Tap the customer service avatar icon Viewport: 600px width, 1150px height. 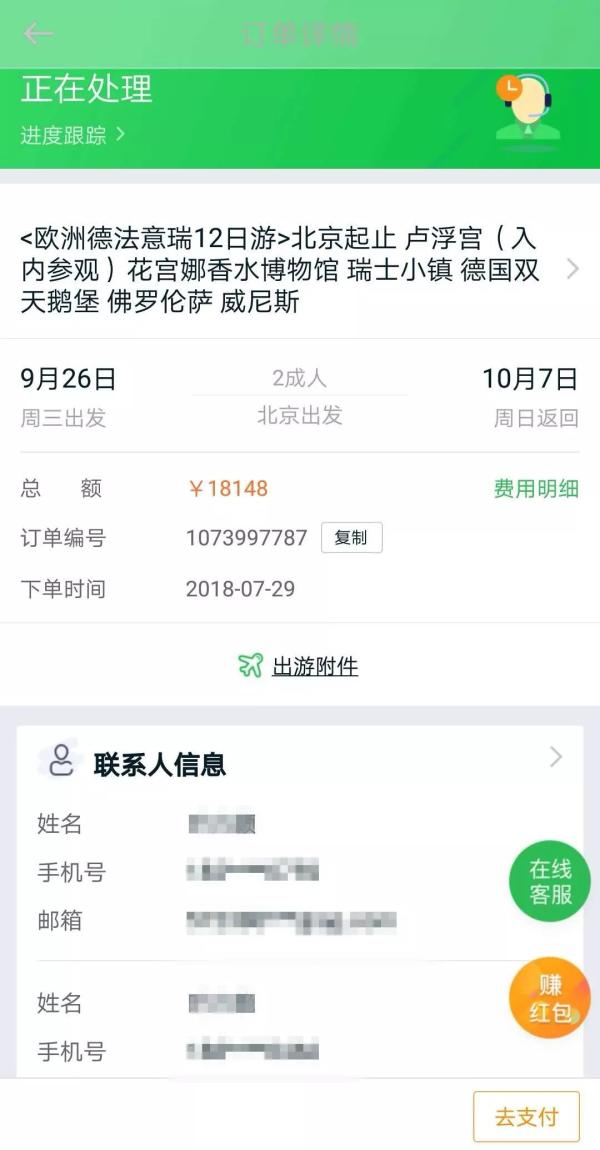click(x=527, y=110)
